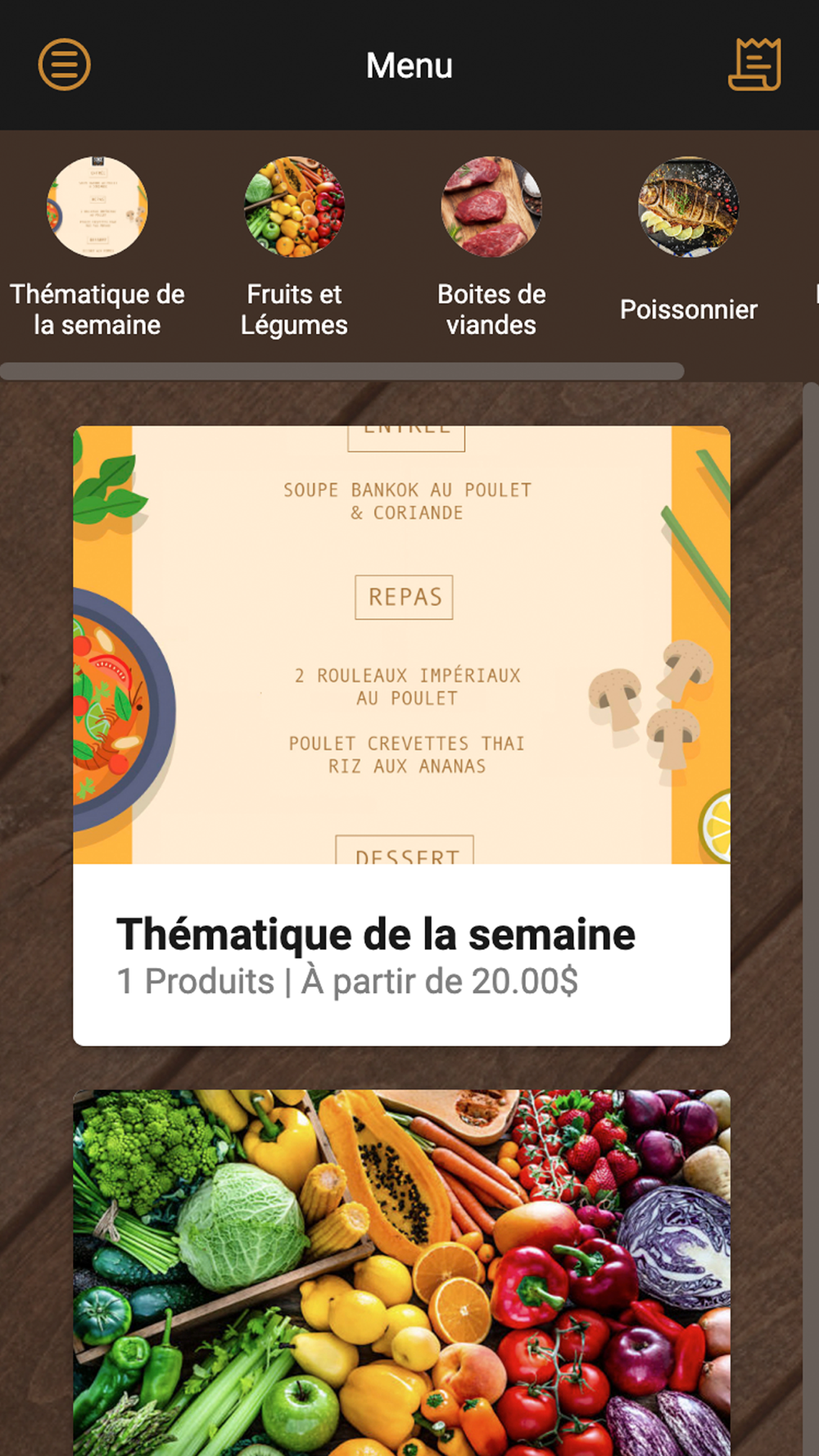Select the Thématique de la semaine category
Screen dimensions: 819x1456
click(x=97, y=247)
